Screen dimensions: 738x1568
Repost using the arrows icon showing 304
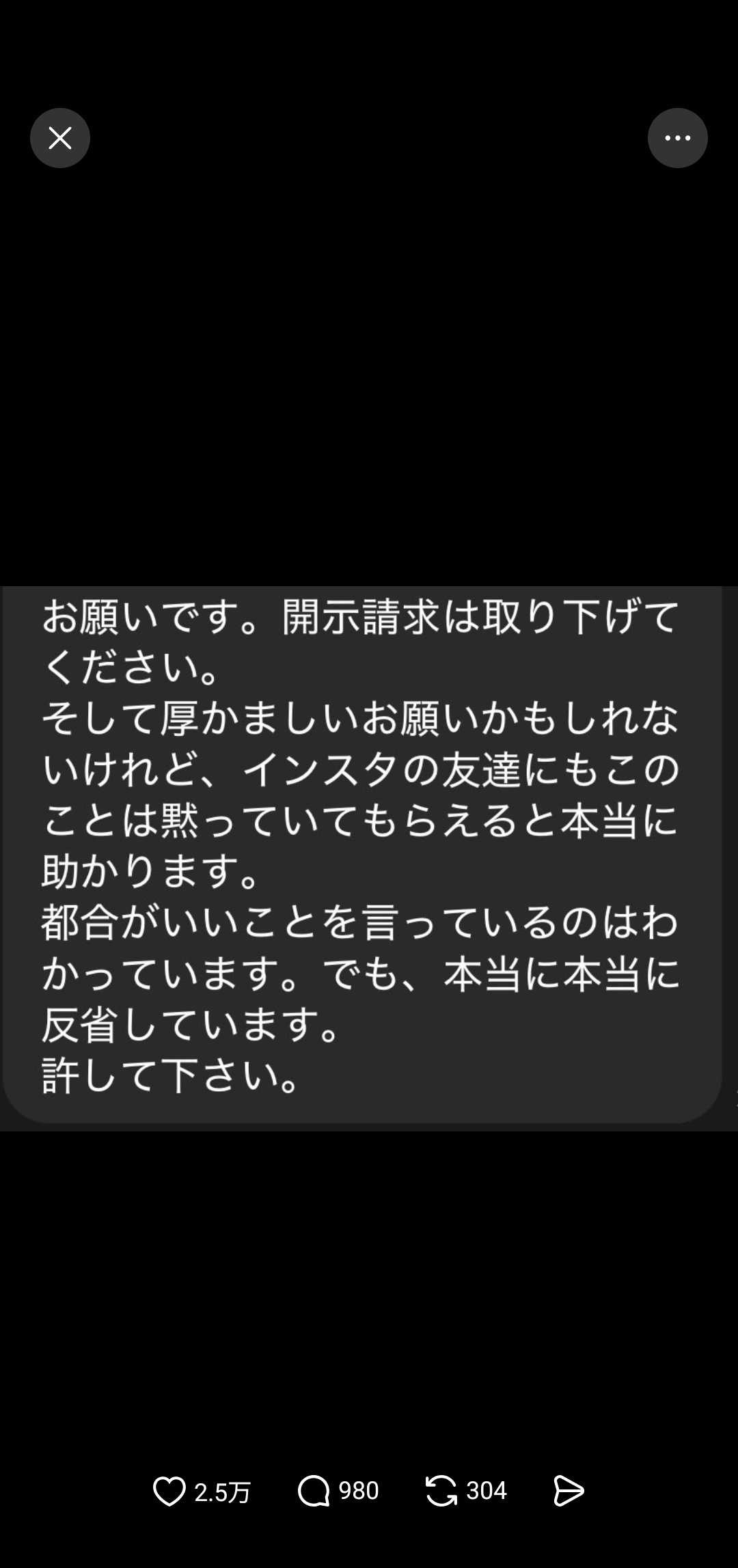point(441,1491)
